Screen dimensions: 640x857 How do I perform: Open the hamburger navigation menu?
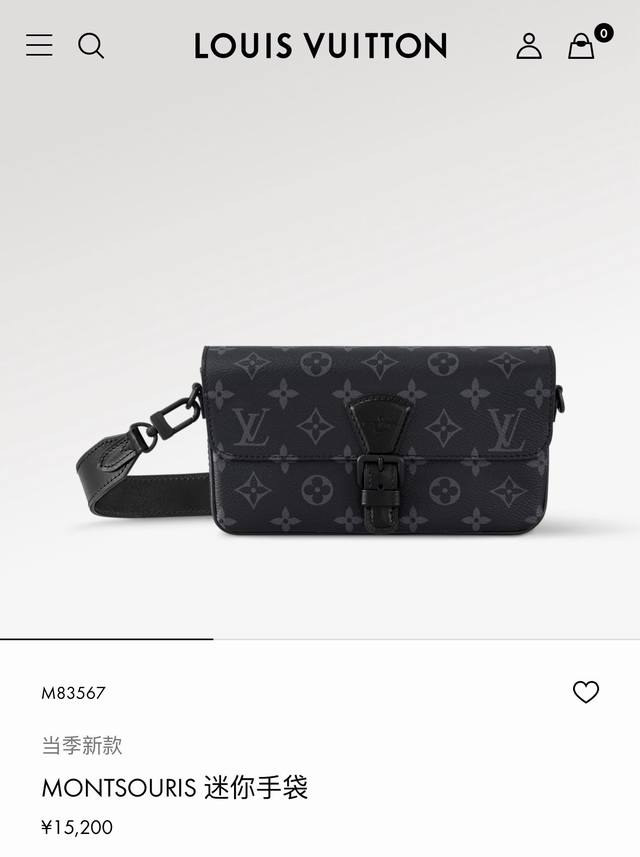point(39,45)
